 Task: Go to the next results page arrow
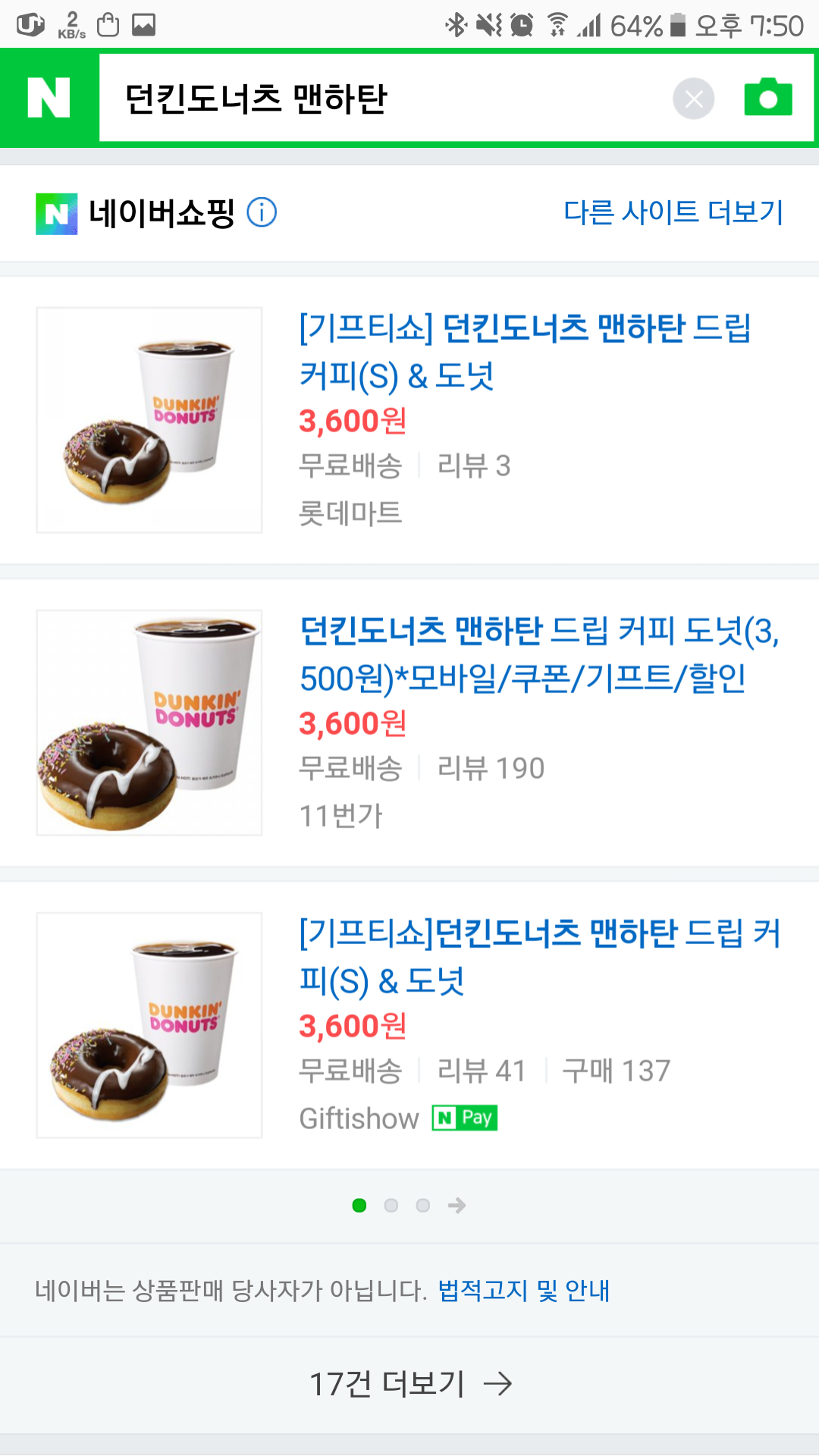coord(457,1205)
